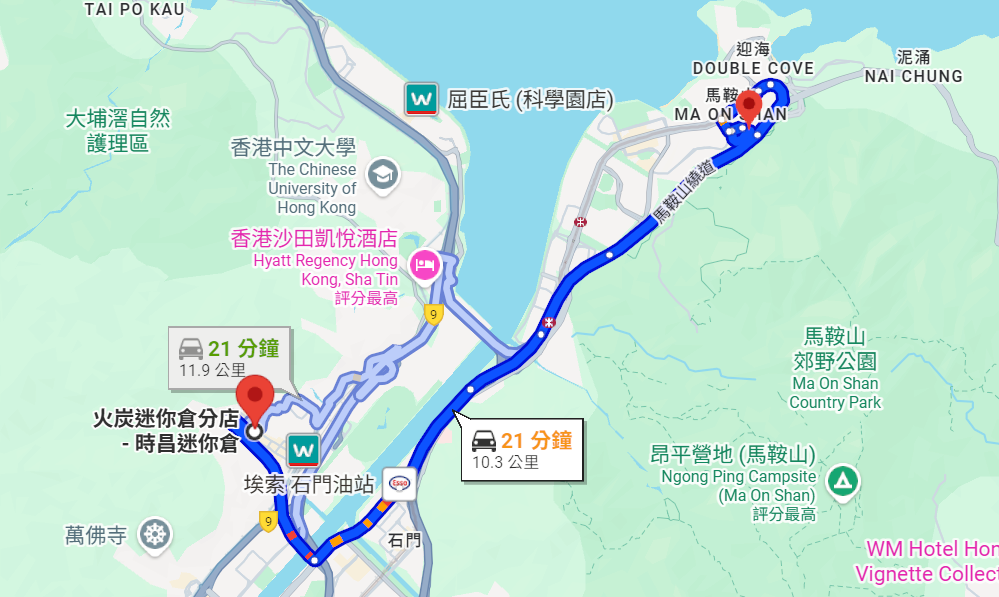Image resolution: width=999 pixels, height=597 pixels.
Task: Select the 10.3 公里 route label
Action: click(x=520, y=450)
